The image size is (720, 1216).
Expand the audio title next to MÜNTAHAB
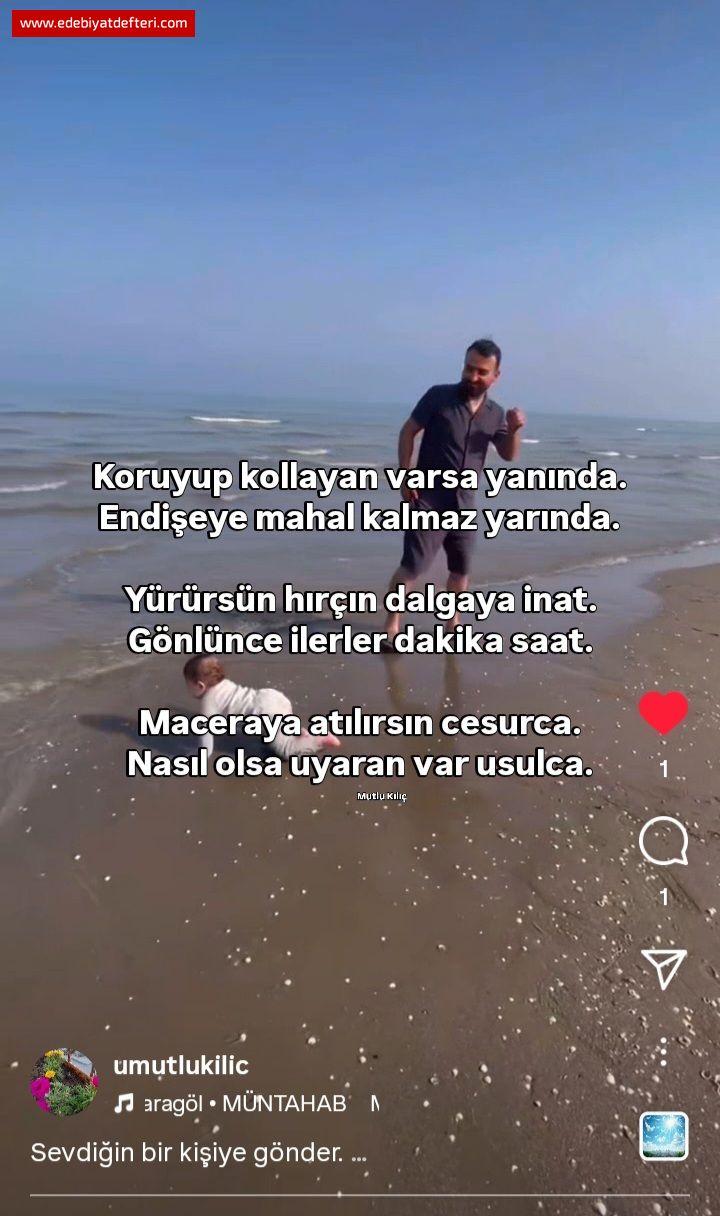pos(373,1101)
